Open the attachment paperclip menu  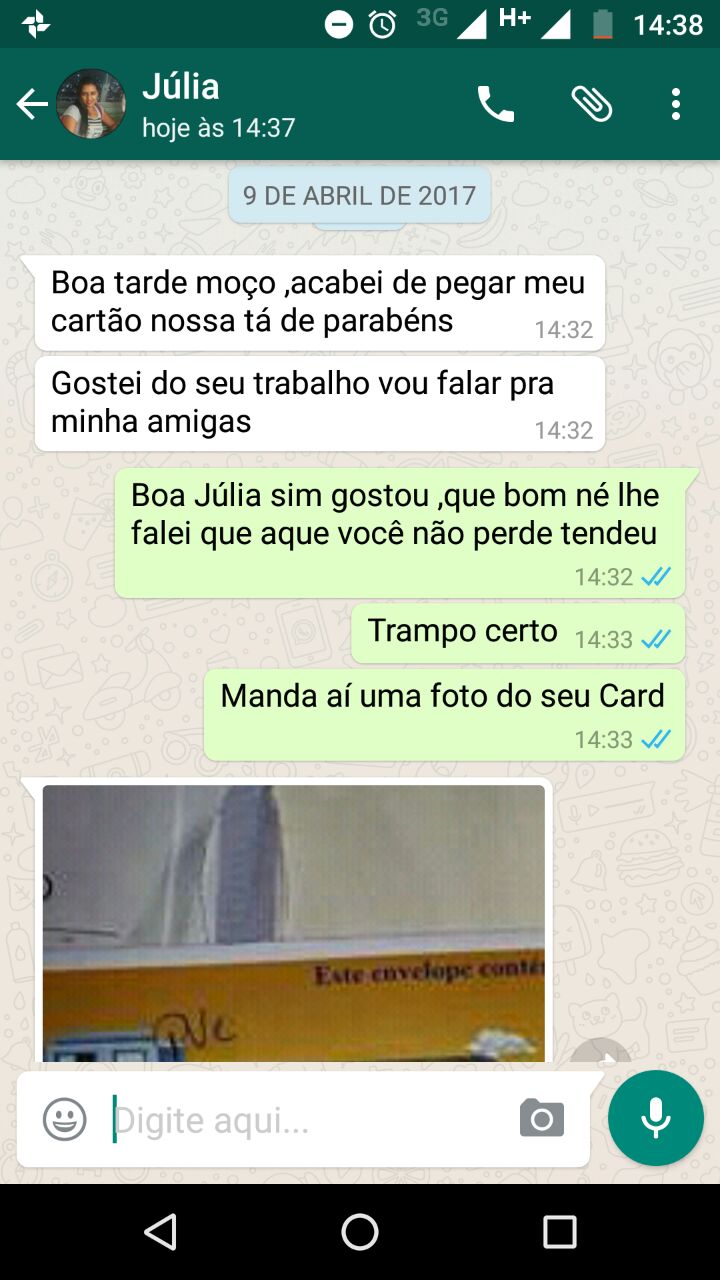[x=591, y=104]
